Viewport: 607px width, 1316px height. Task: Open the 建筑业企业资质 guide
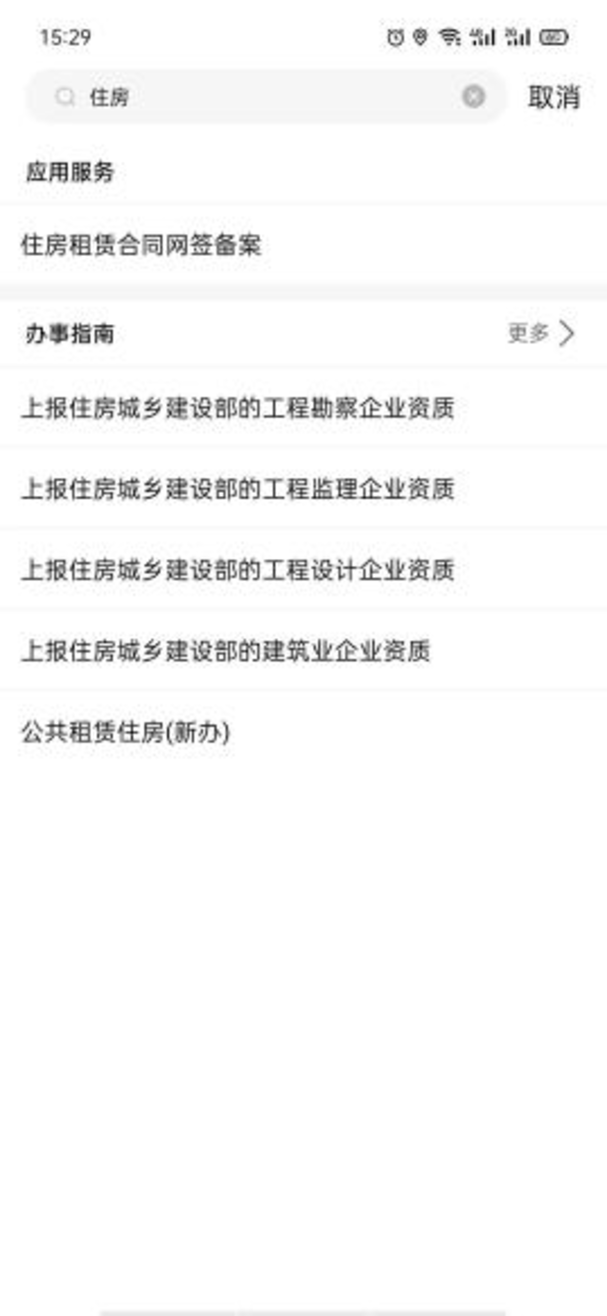[303, 651]
